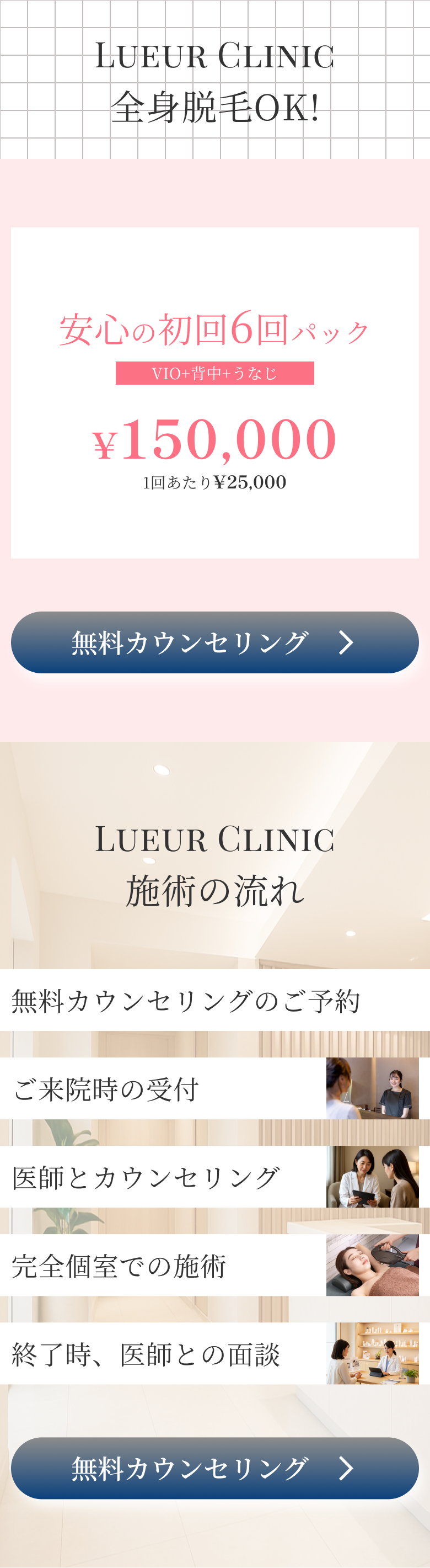Tap 無料カウンセリング button below the 6回パック price
Image resolution: width=430 pixels, height=1568 pixels.
coord(214,642)
